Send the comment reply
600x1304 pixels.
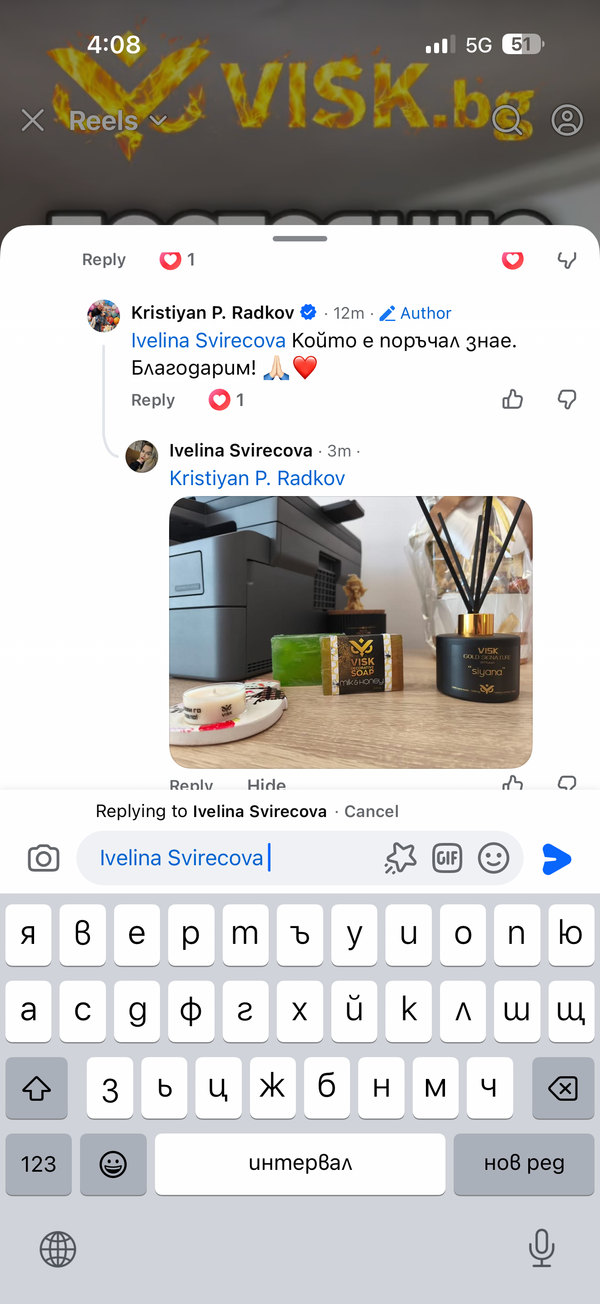[x=556, y=858]
